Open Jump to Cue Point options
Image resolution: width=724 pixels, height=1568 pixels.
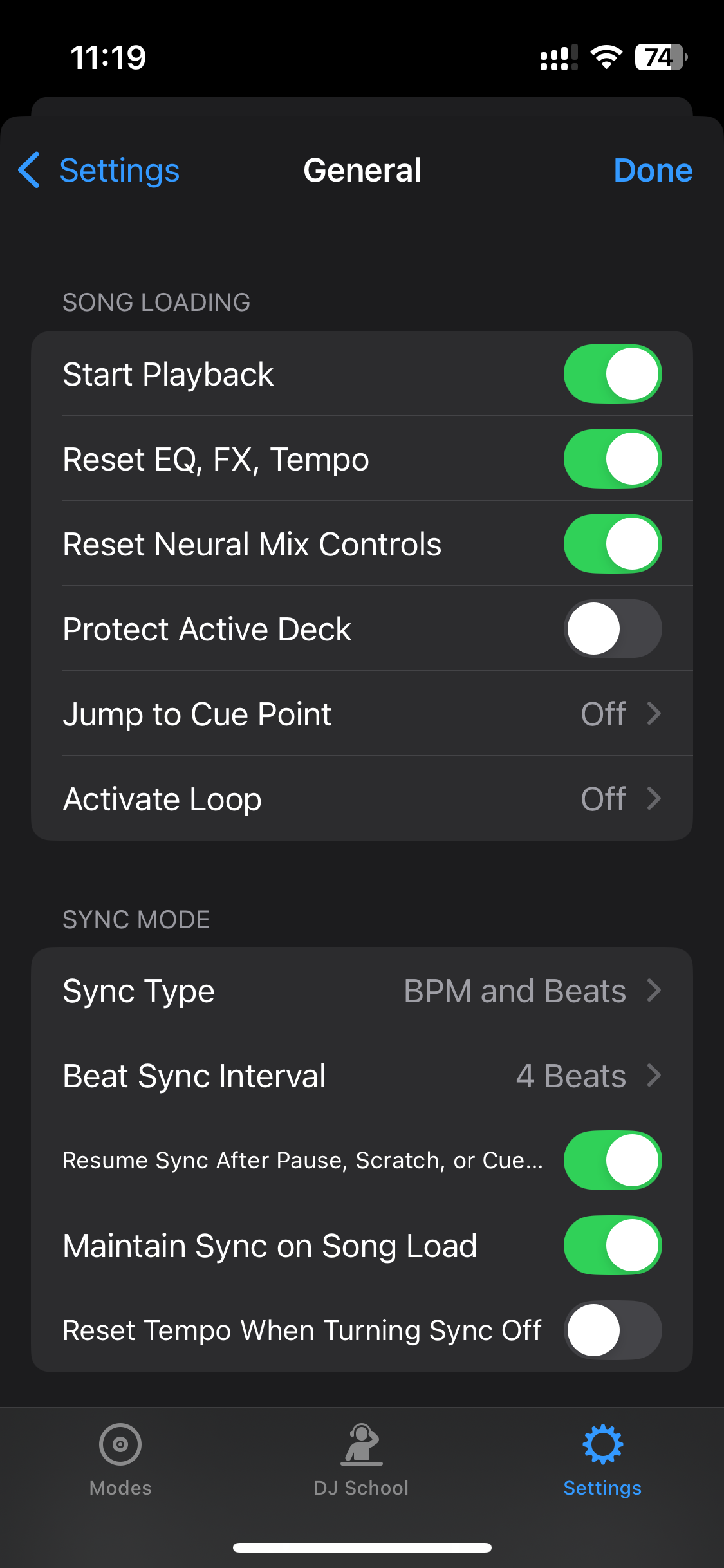pyautogui.click(x=362, y=713)
